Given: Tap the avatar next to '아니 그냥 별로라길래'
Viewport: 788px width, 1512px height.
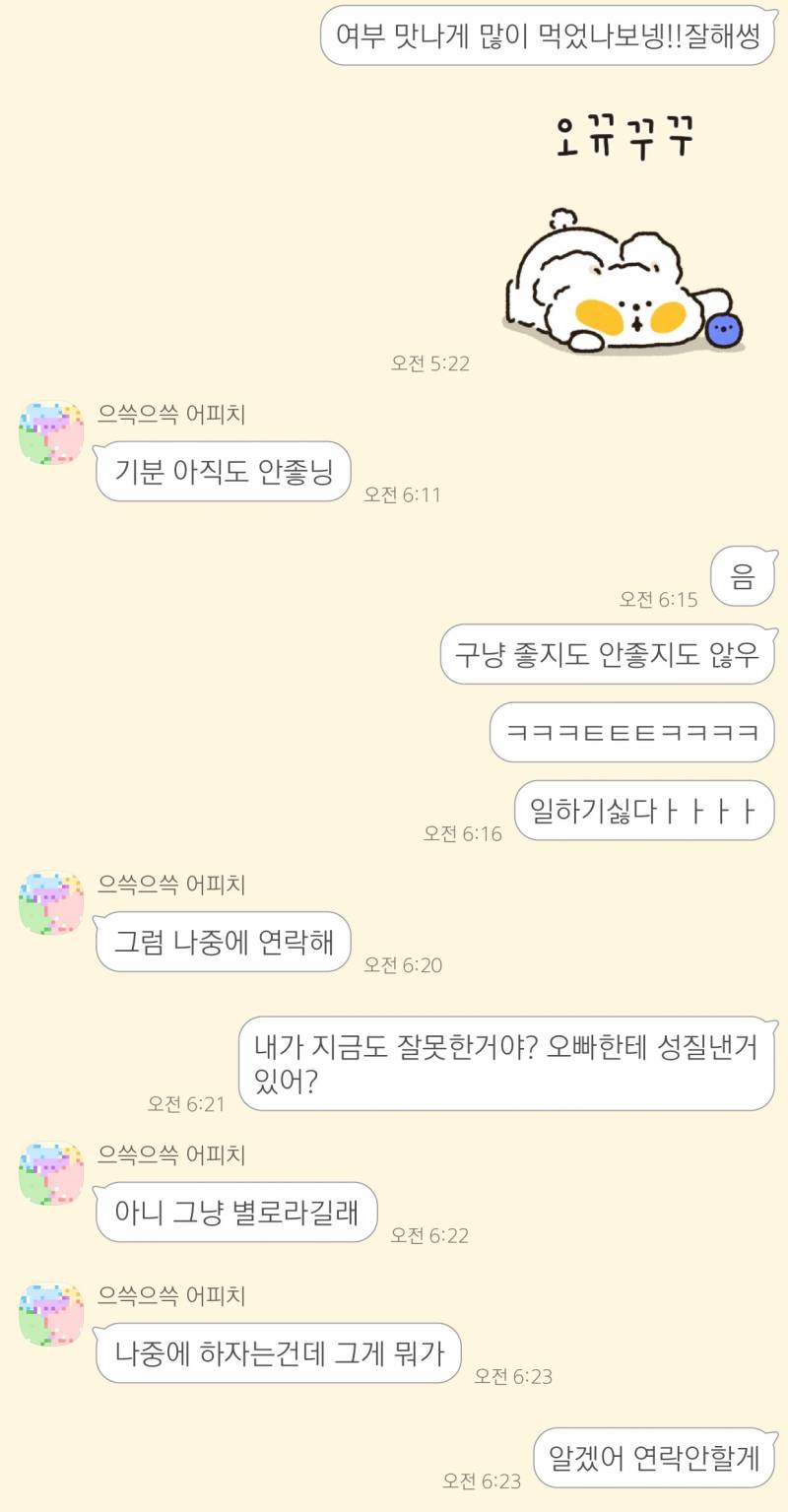Looking at the screenshot, I should click(x=50, y=1174).
